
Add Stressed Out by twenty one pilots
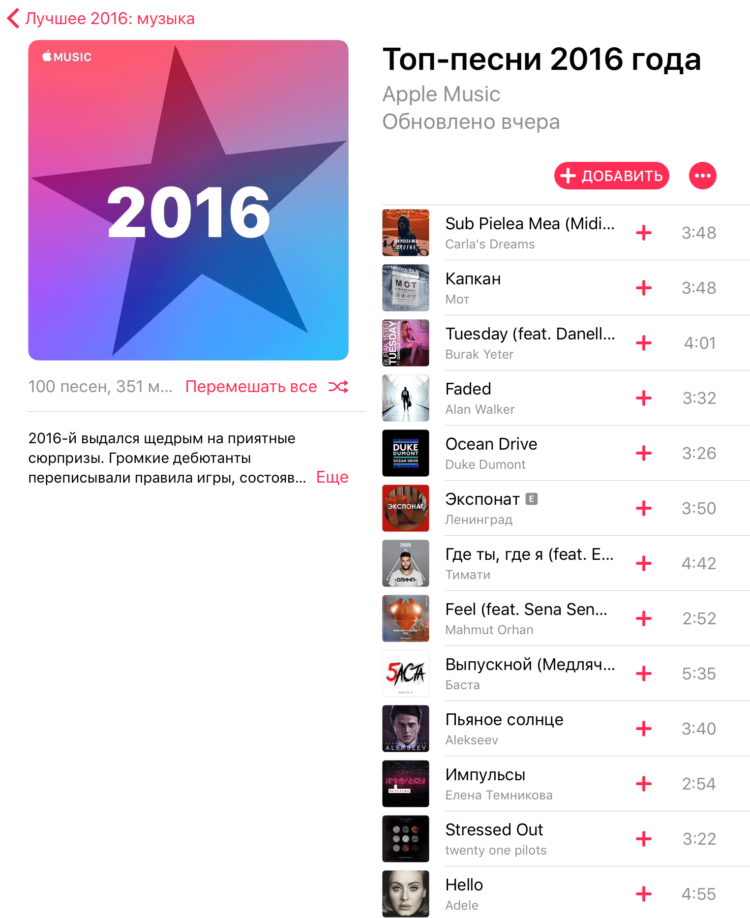(x=643, y=839)
